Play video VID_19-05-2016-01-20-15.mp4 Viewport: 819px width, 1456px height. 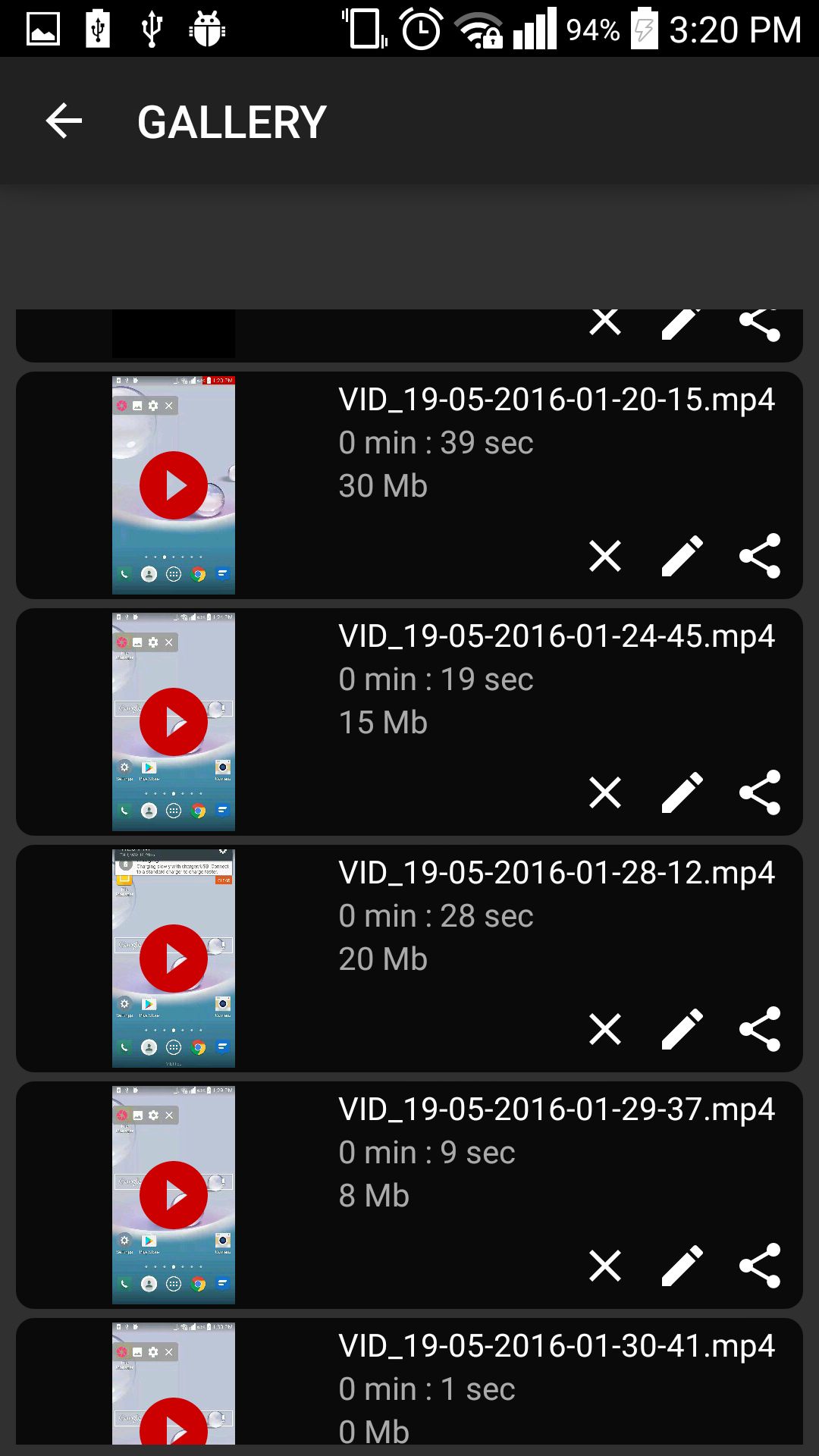tap(174, 485)
